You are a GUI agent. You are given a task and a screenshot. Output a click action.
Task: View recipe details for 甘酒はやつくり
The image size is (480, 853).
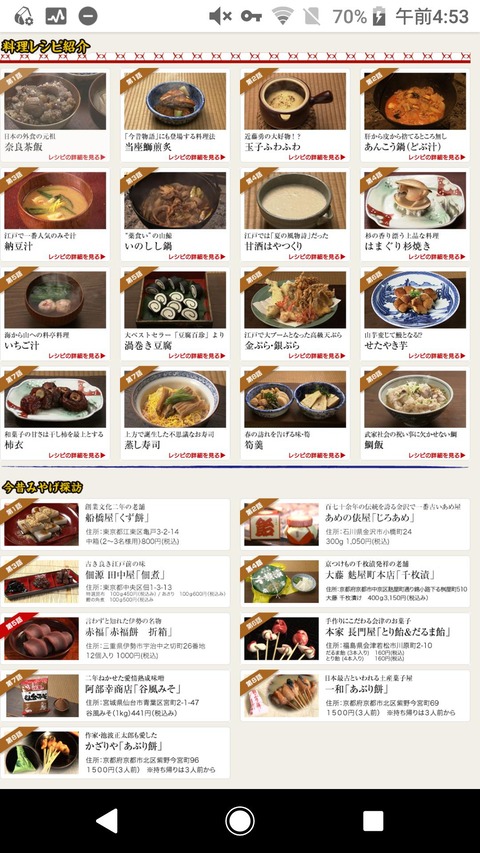(x=317, y=256)
